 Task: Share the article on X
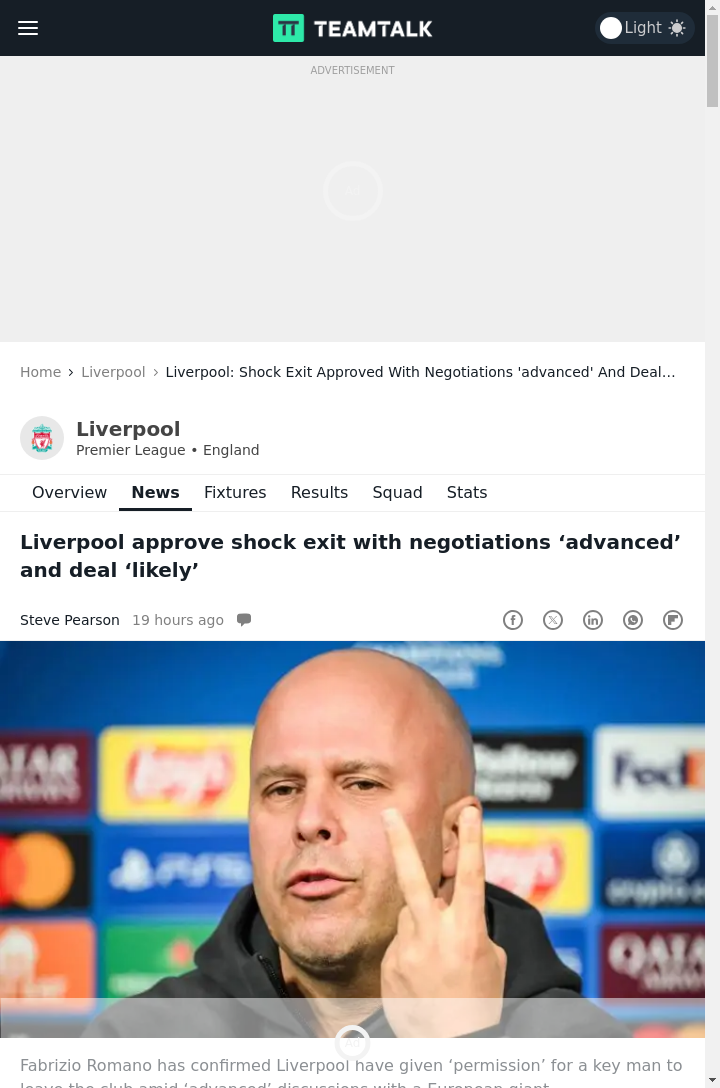coord(553,620)
